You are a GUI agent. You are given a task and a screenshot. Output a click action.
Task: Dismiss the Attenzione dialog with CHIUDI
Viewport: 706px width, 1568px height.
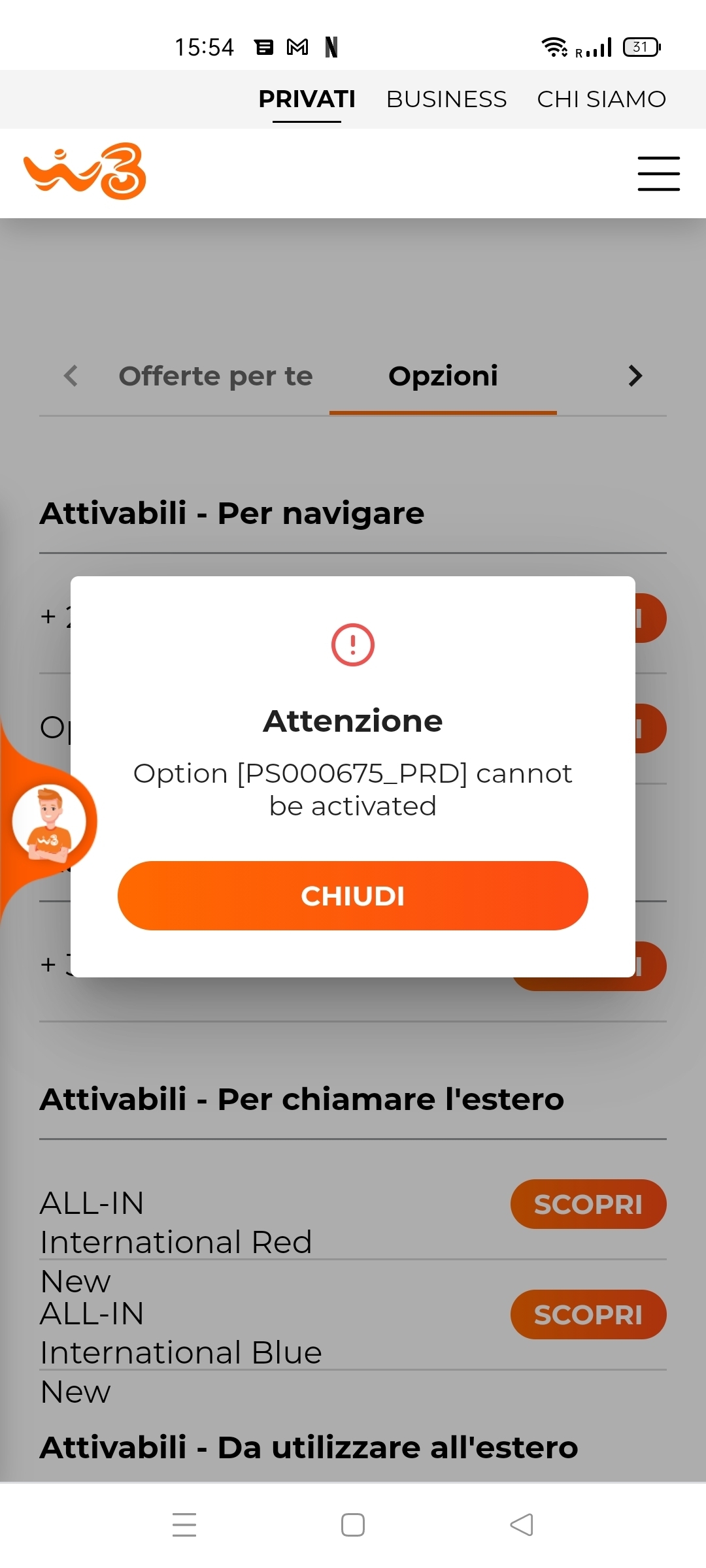point(353,896)
